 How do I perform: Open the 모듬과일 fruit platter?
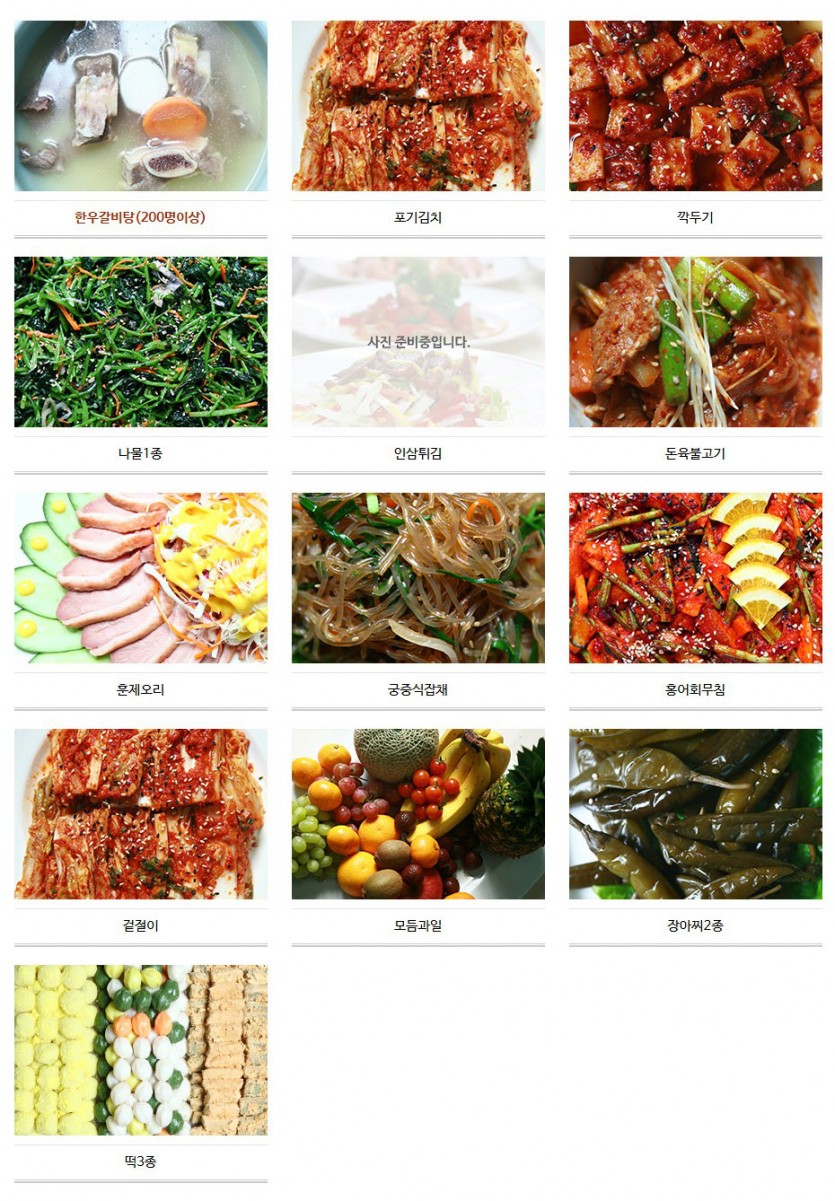(418, 814)
